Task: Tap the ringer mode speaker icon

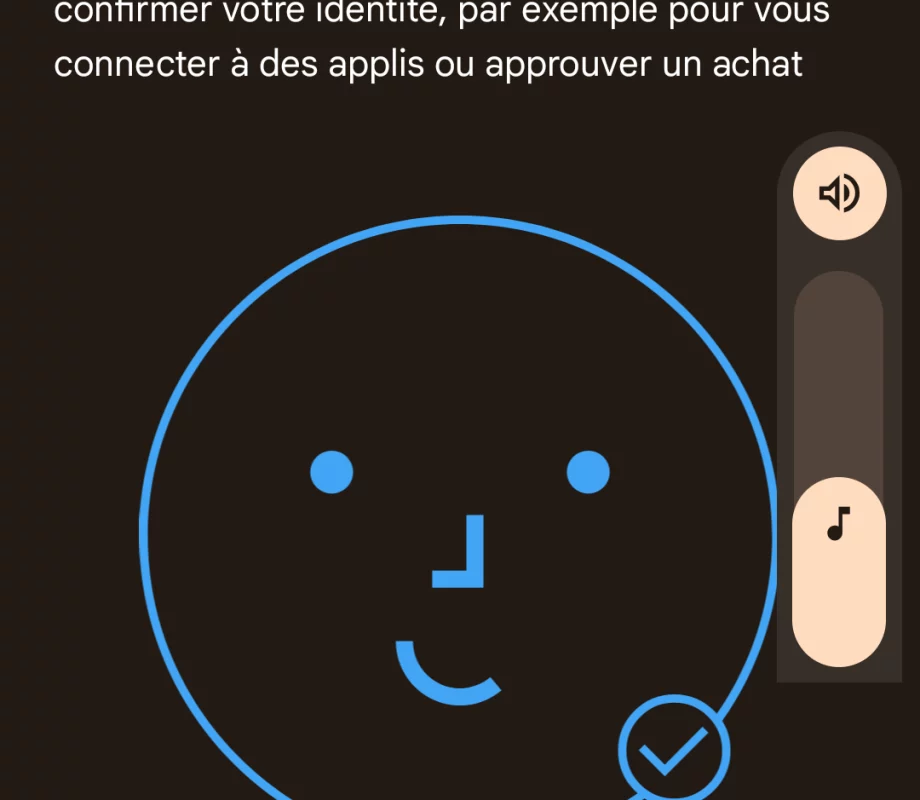Action: [839, 193]
